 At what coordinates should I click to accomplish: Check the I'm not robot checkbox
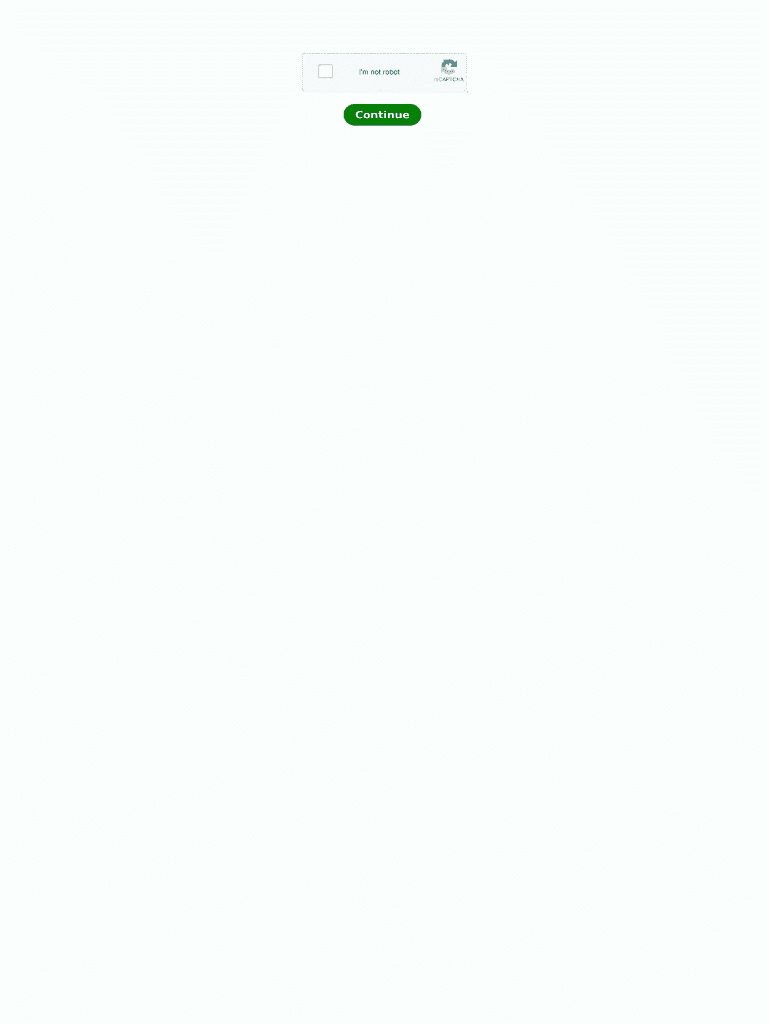tap(325, 71)
